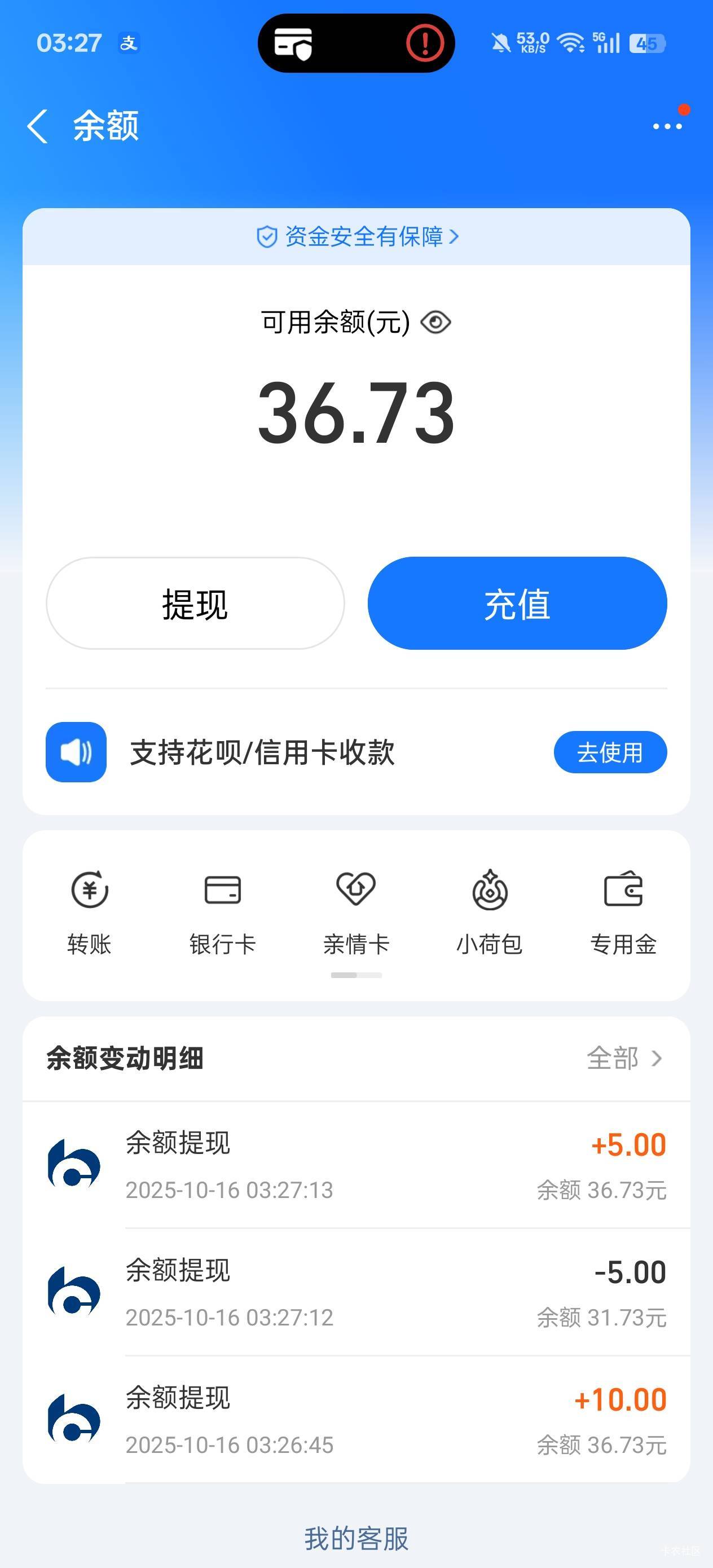
Task: Tap the 充值 top-up button
Action: [x=517, y=603]
